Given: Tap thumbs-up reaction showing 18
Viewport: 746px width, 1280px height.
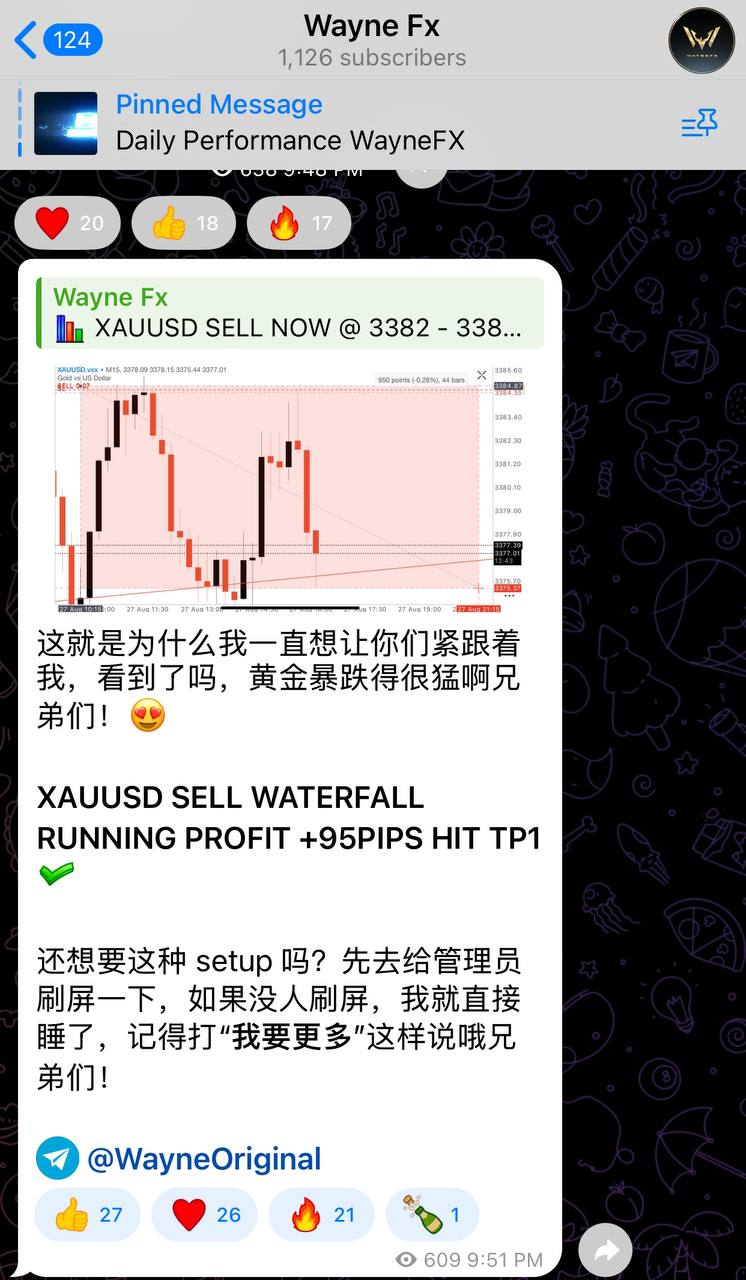Looking at the screenshot, I should (184, 223).
